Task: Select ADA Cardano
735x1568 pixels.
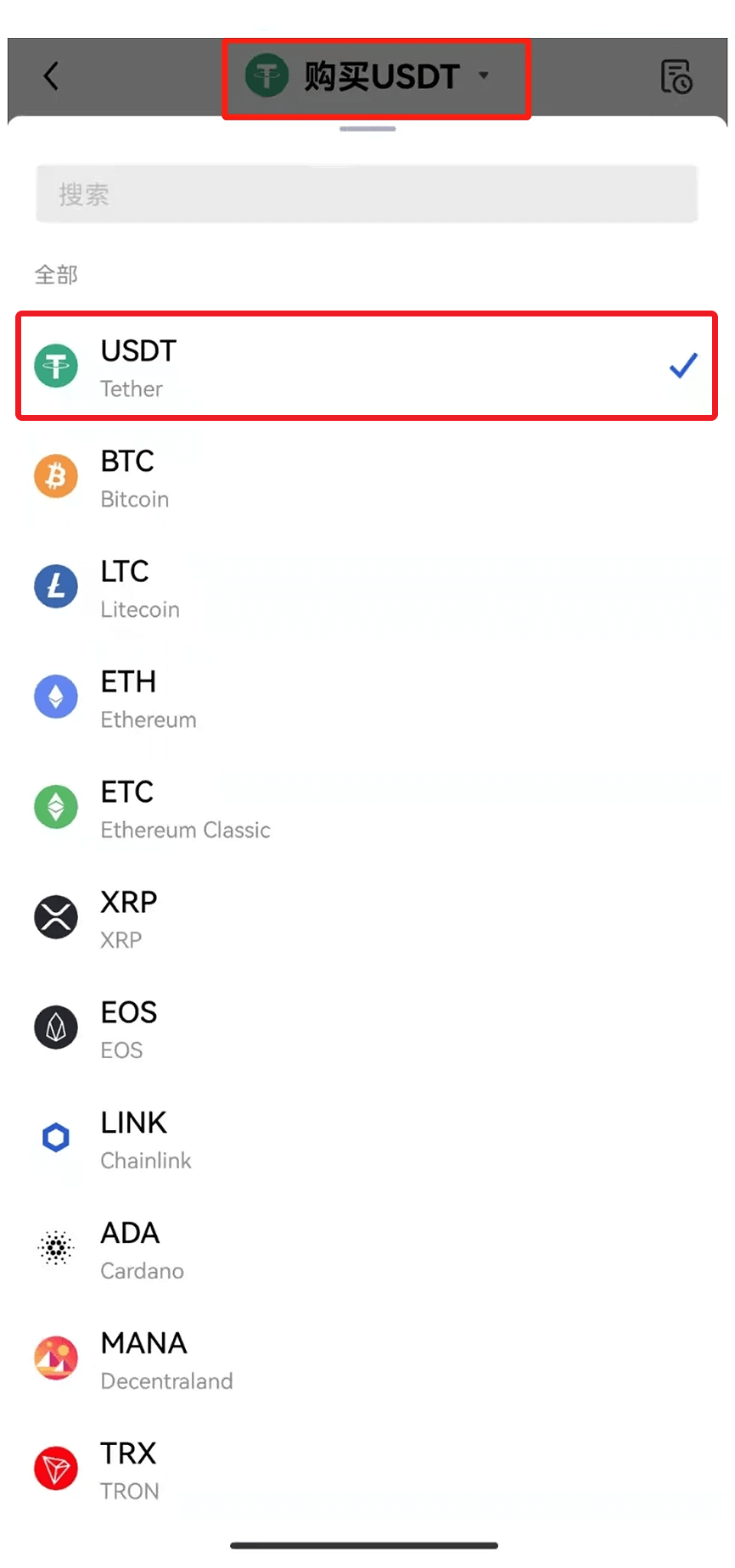Action: tap(367, 1249)
